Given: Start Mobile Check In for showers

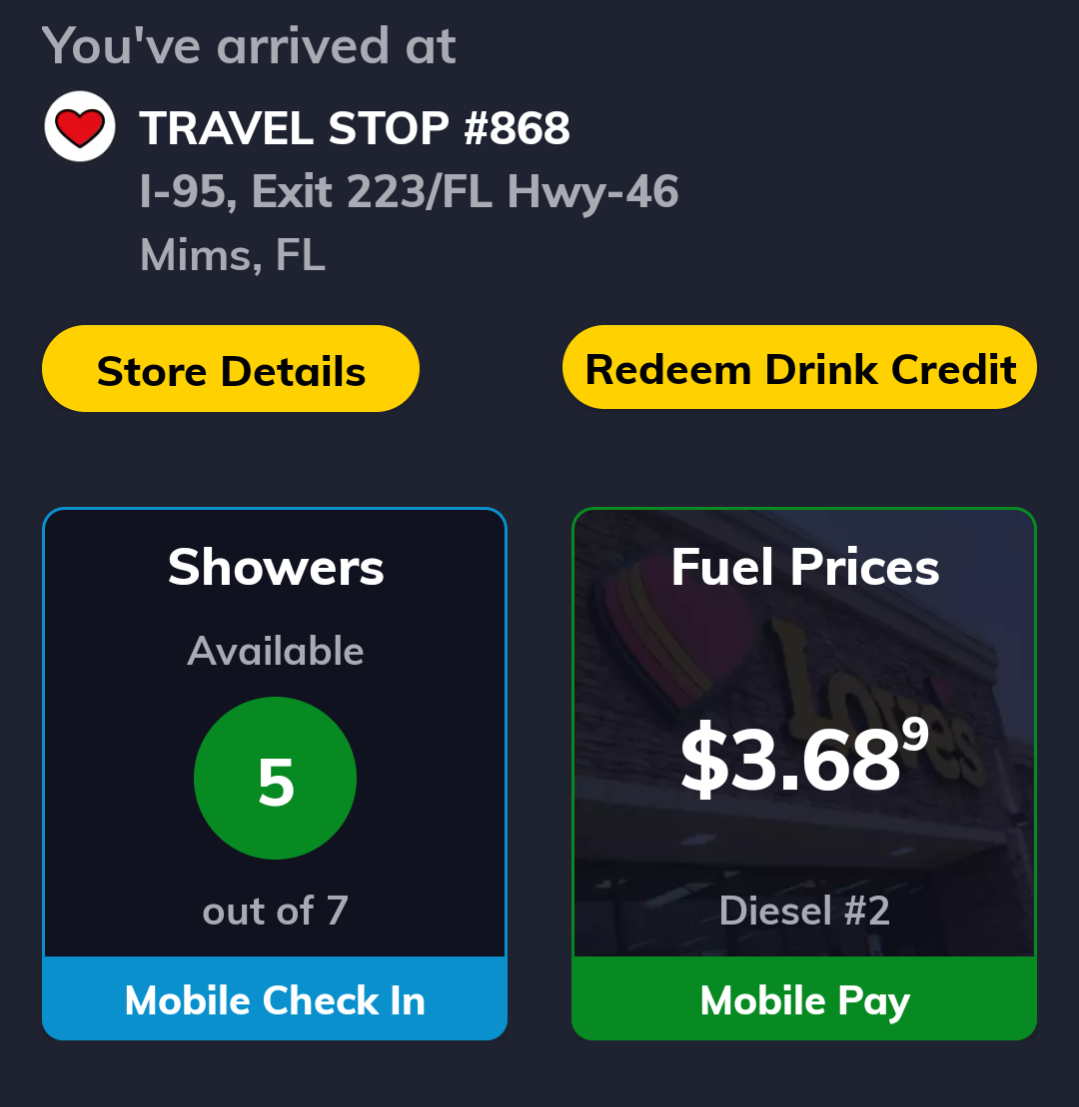Looking at the screenshot, I should coord(275,1000).
